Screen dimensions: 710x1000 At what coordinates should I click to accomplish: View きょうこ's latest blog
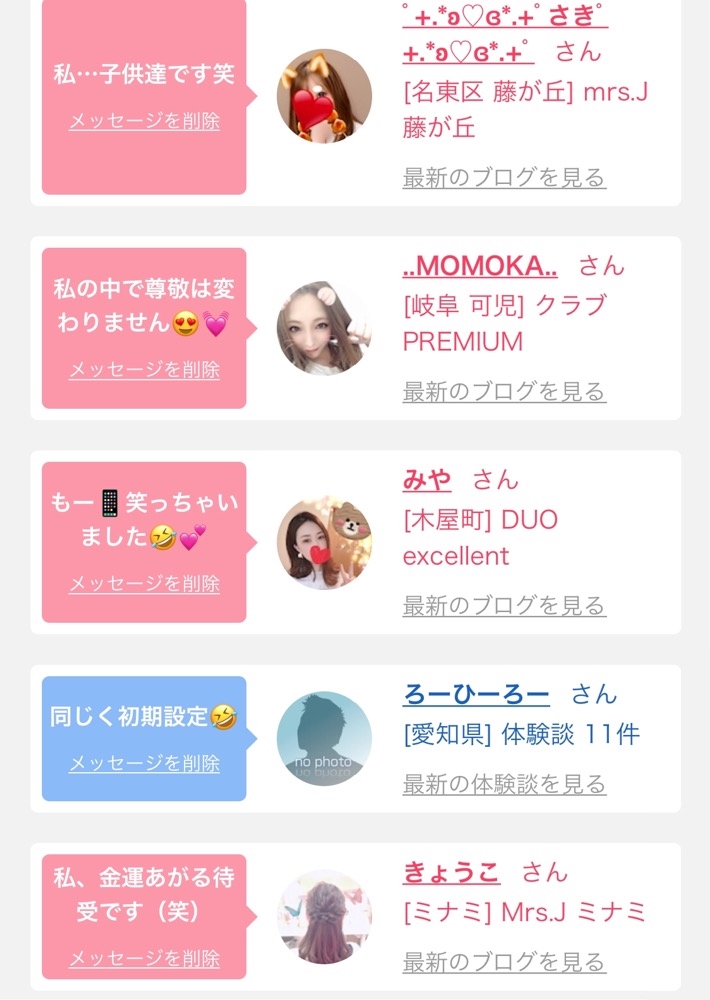504,962
